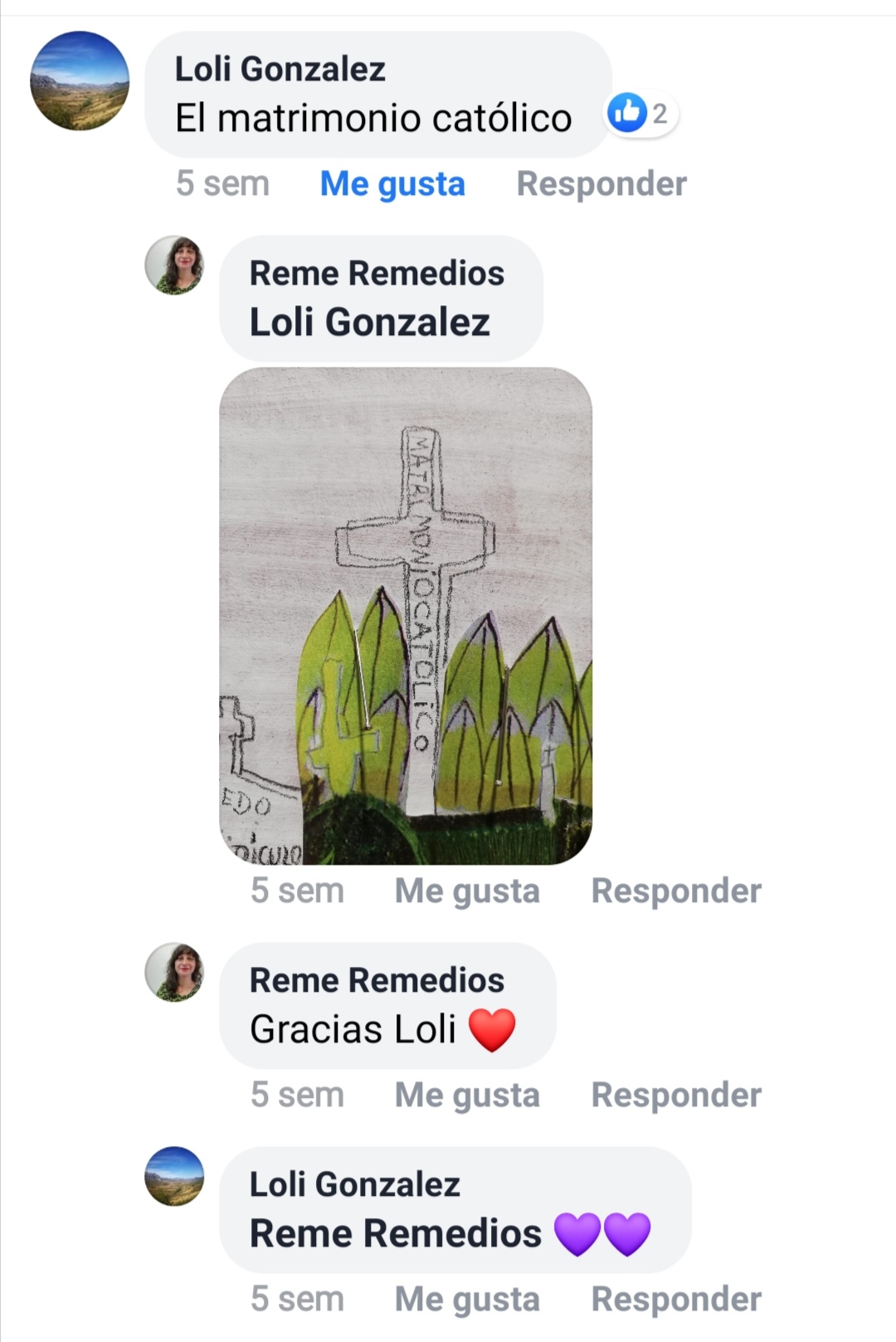Screen dimensions: 896x1342
Task: Open Reme Remedios's avatar beside the drawing comment
Action: click(x=174, y=265)
